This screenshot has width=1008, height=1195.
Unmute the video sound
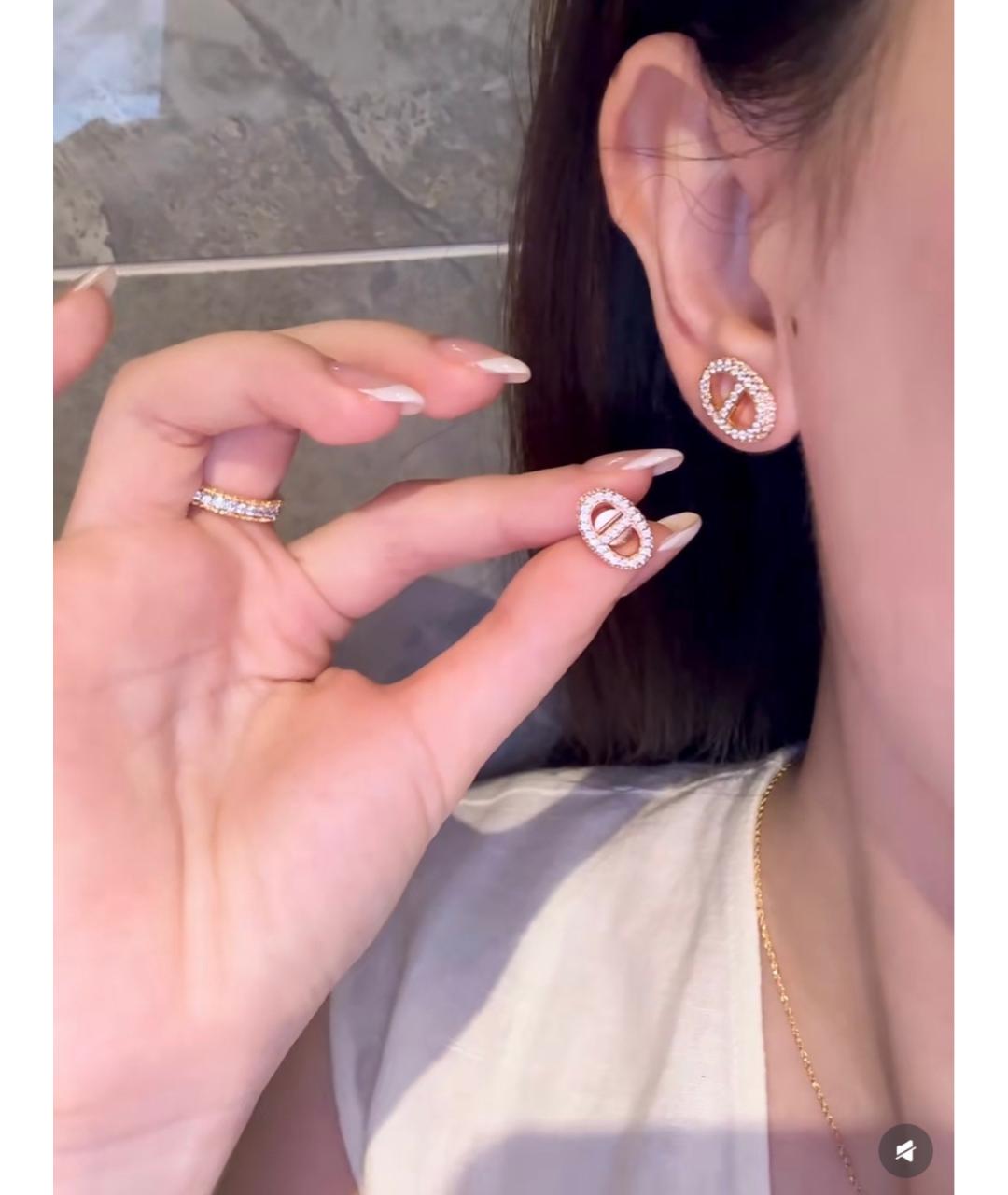click(x=904, y=1150)
